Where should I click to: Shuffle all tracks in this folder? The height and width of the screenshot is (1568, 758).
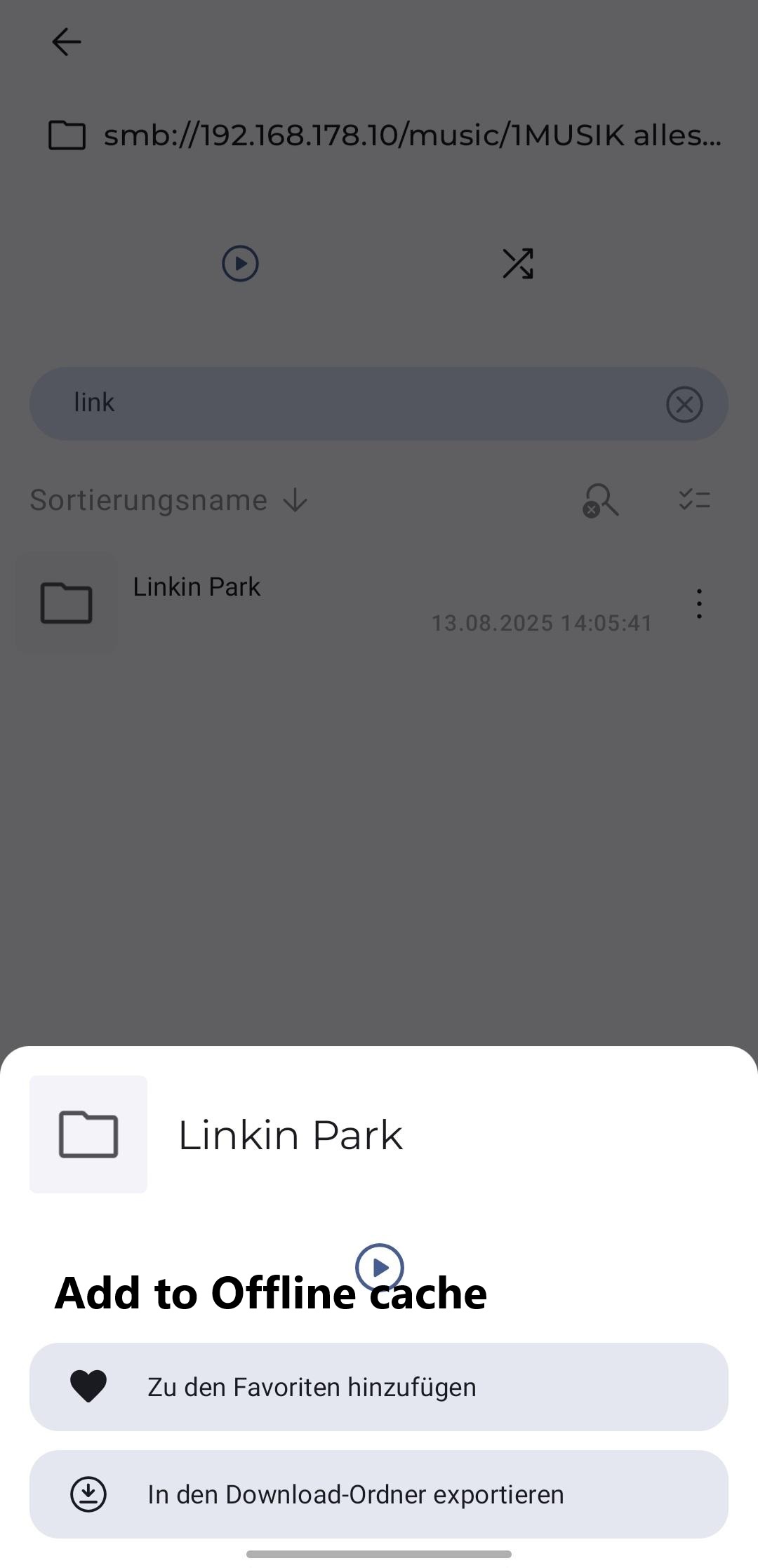518,264
